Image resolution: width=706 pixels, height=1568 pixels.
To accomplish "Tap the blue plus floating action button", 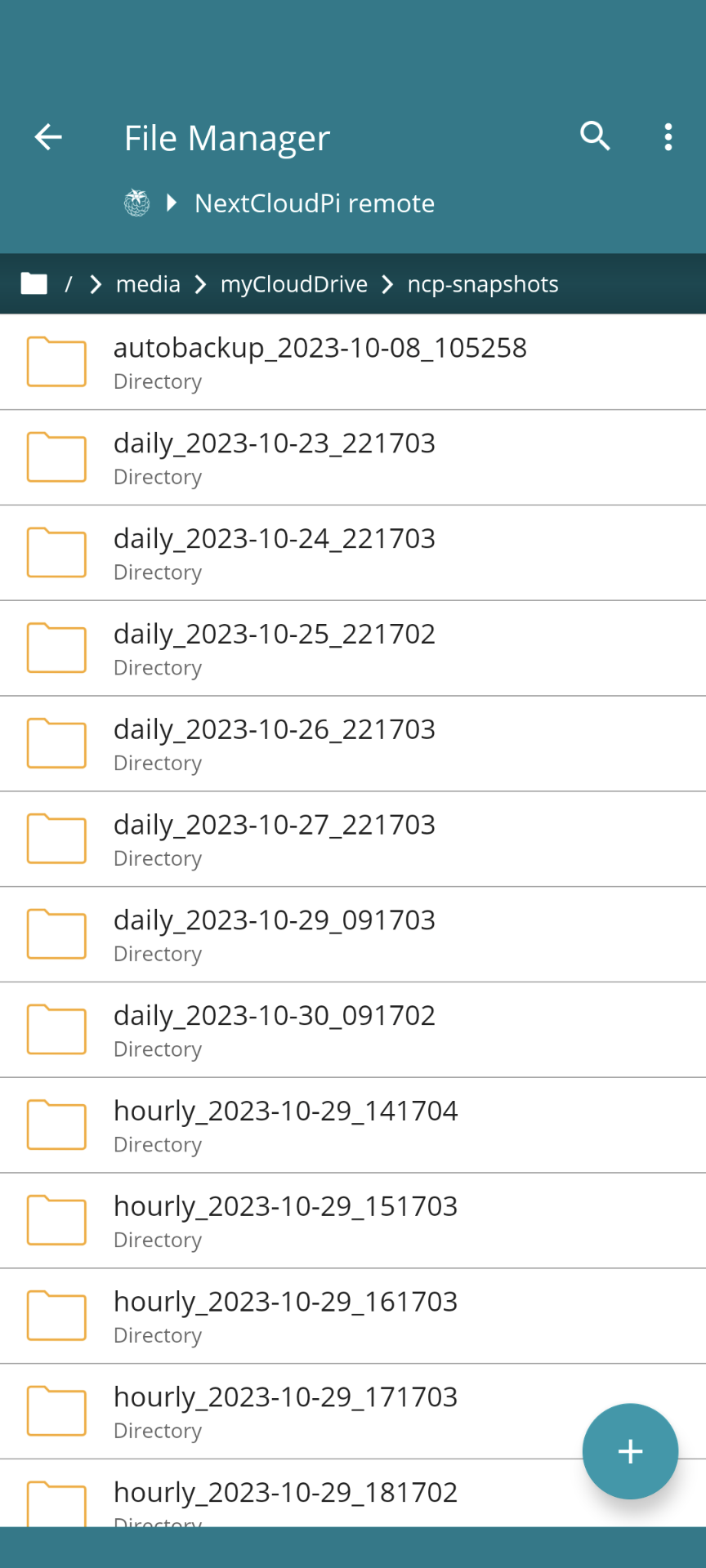I will (629, 1451).
